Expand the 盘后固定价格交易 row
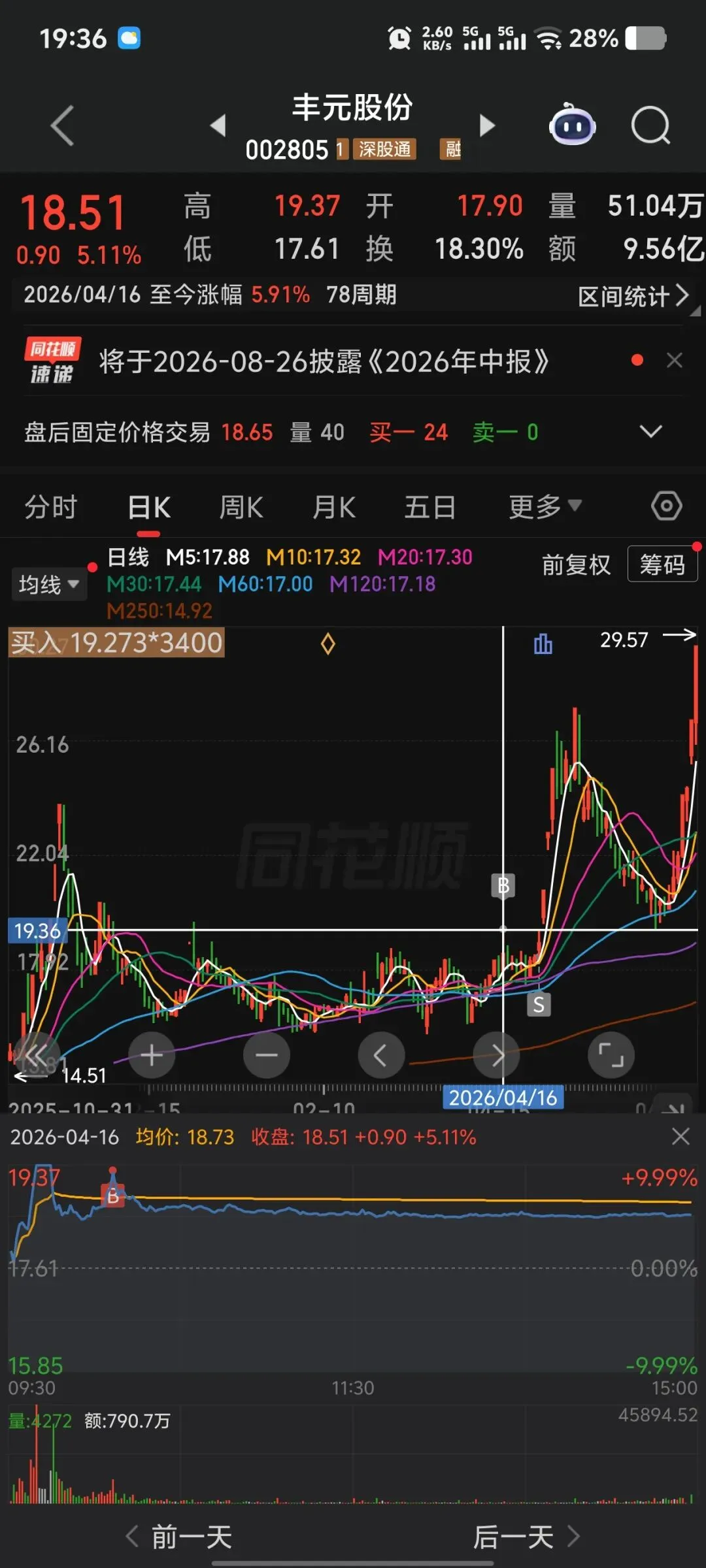Image resolution: width=706 pixels, height=1568 pixels. click(x=650, y=431)
